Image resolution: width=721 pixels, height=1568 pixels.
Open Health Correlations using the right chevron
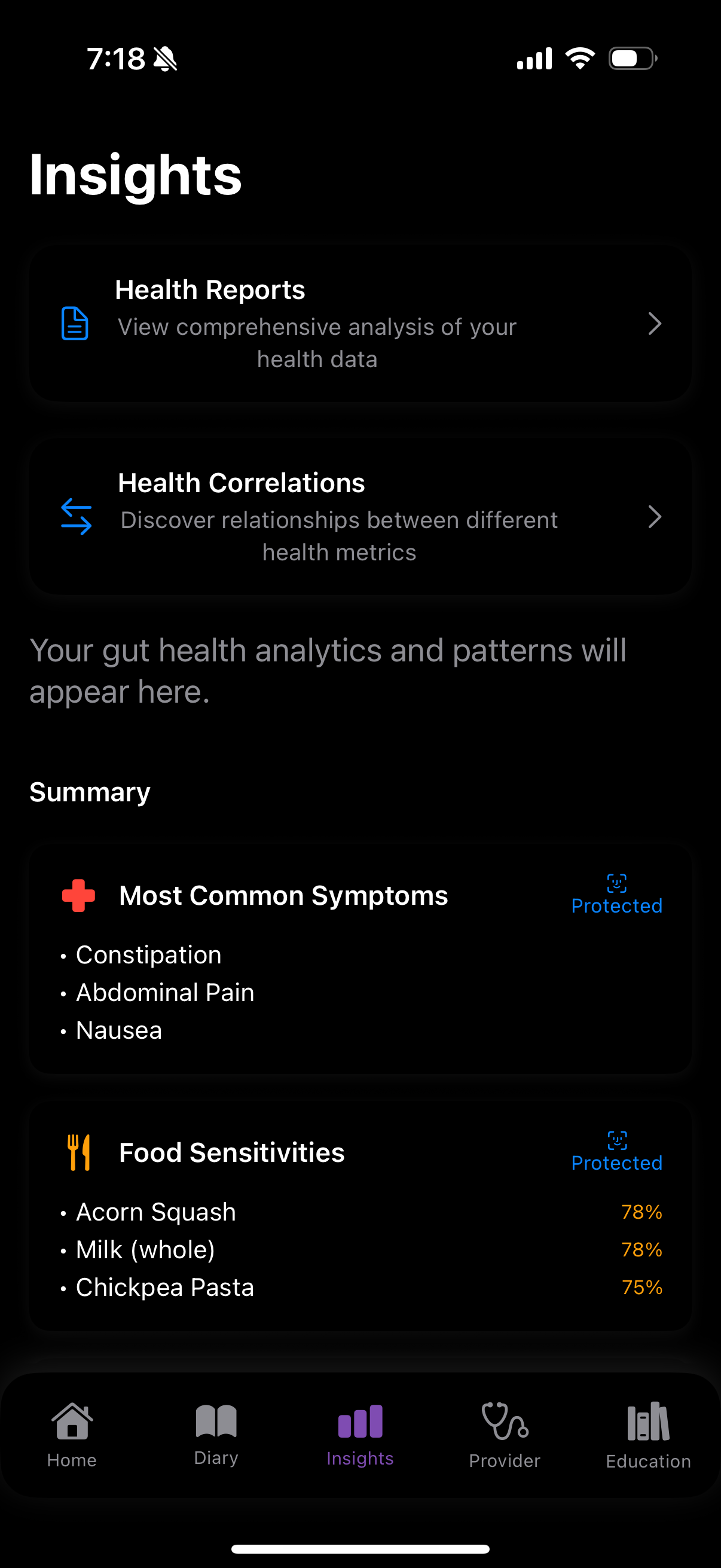[655, 517]
